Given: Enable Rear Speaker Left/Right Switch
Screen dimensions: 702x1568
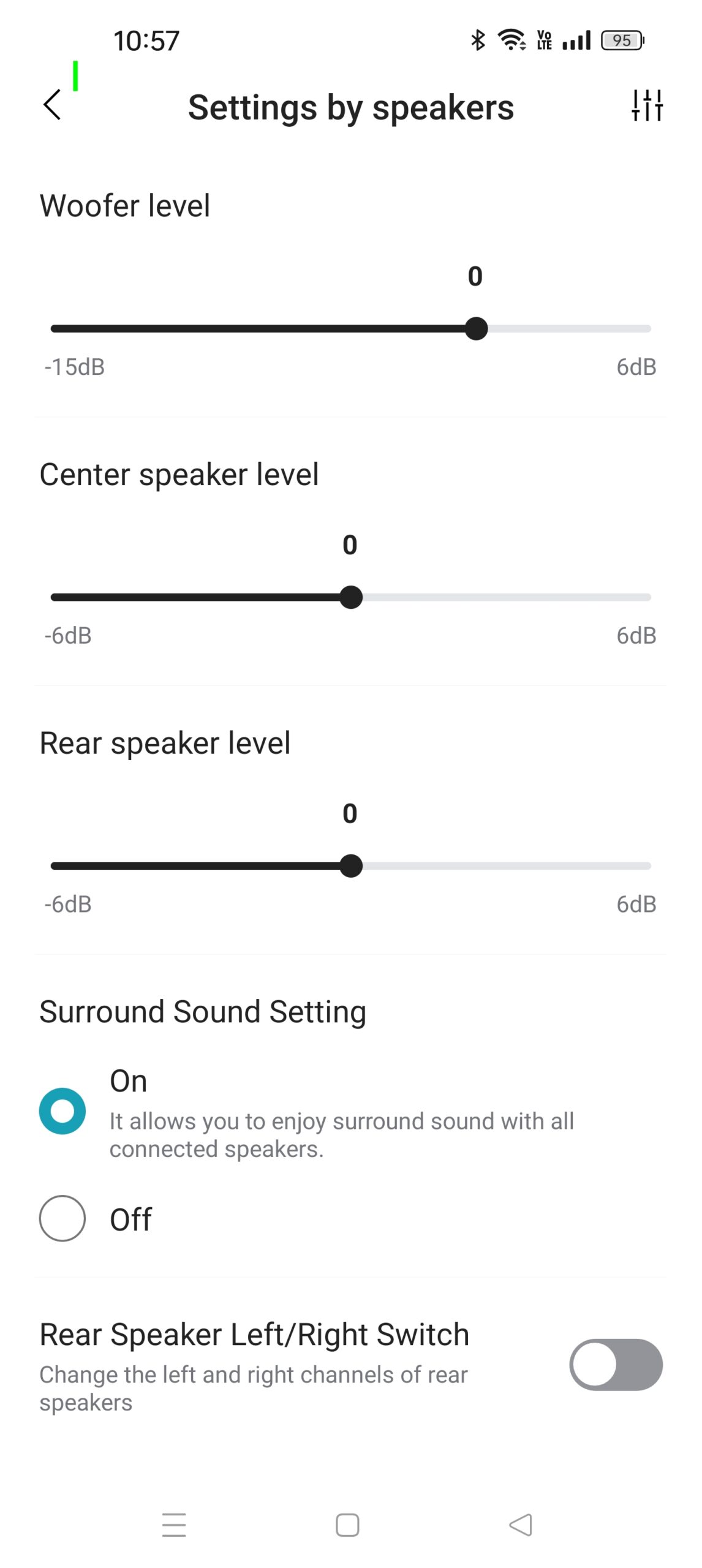Looking at the screenshot, I should pyautogui.click(x=616, y=1365).
